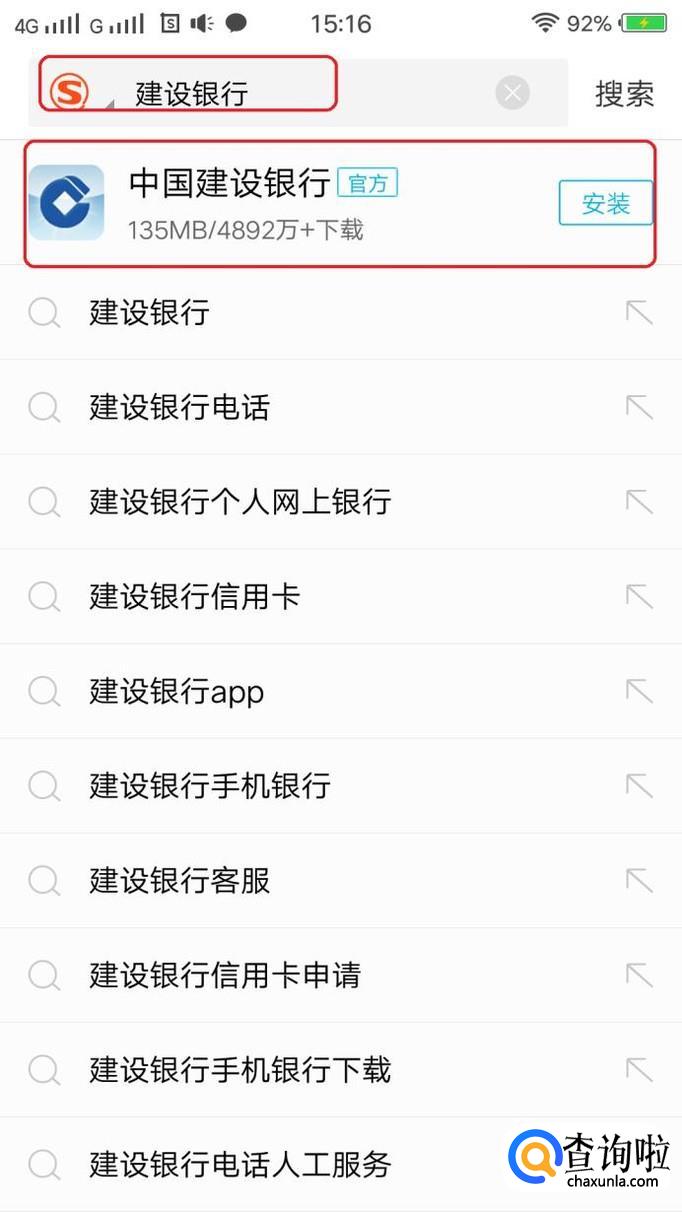The height and width of the screenshot is (1212, 682).
Task: Switch search engine via the Sogou icon
Action: (69, 93)
